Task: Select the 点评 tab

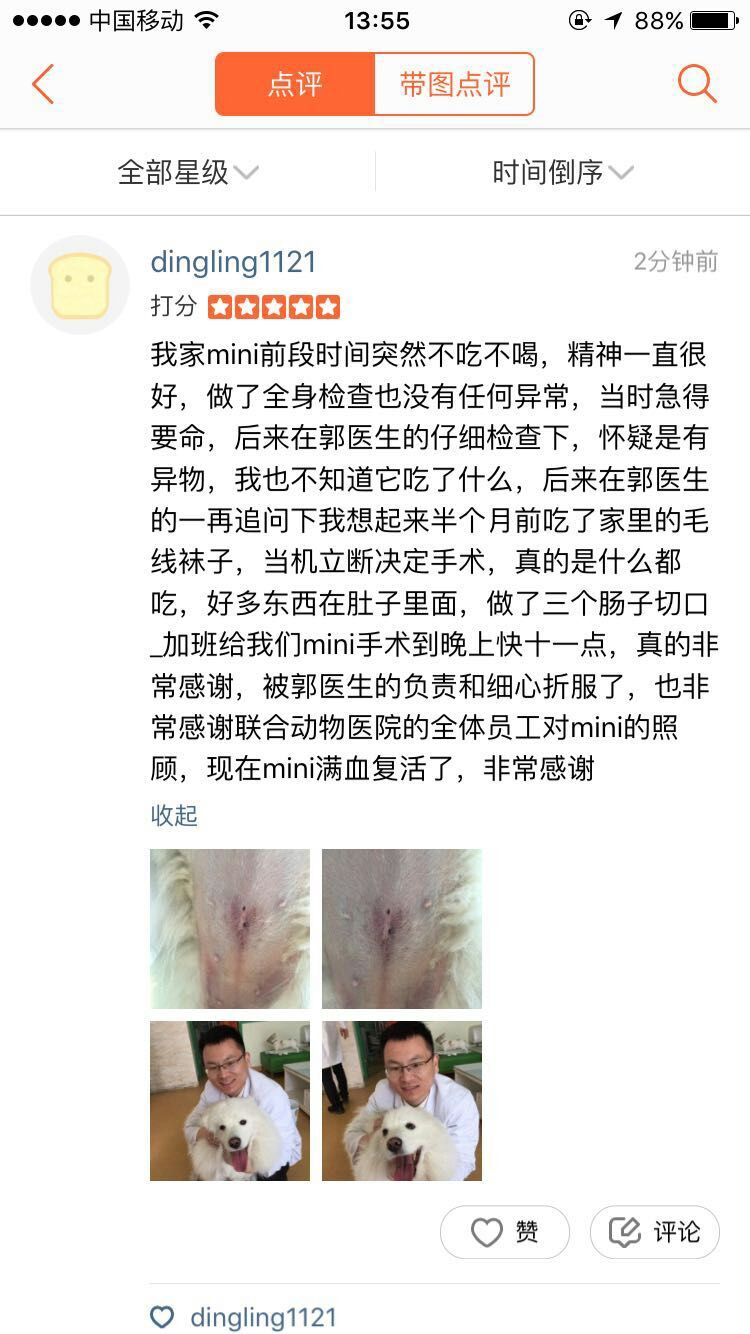Action: click(295, 85)
